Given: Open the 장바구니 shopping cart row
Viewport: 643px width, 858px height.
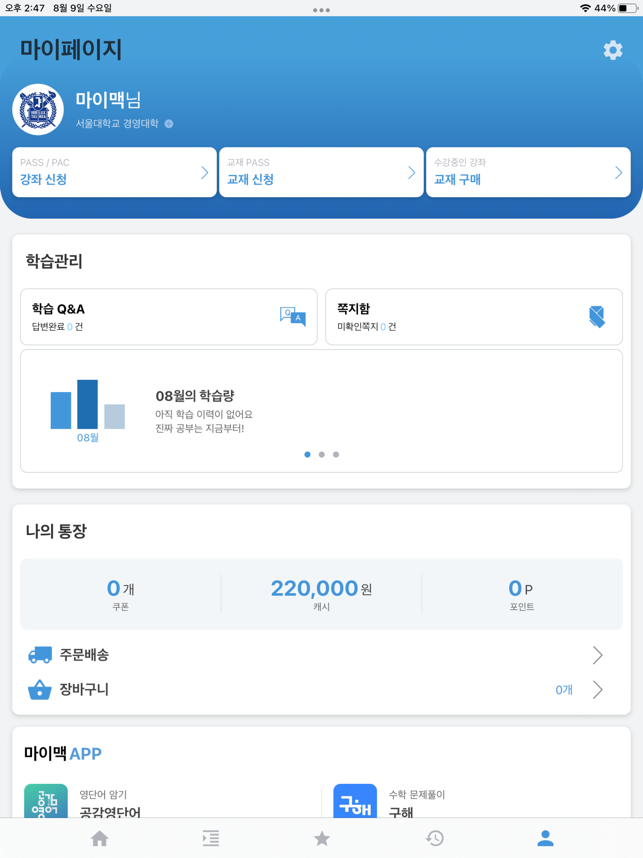Looking at the screenshot, I should pyautogui.click(x=320, y=690).
